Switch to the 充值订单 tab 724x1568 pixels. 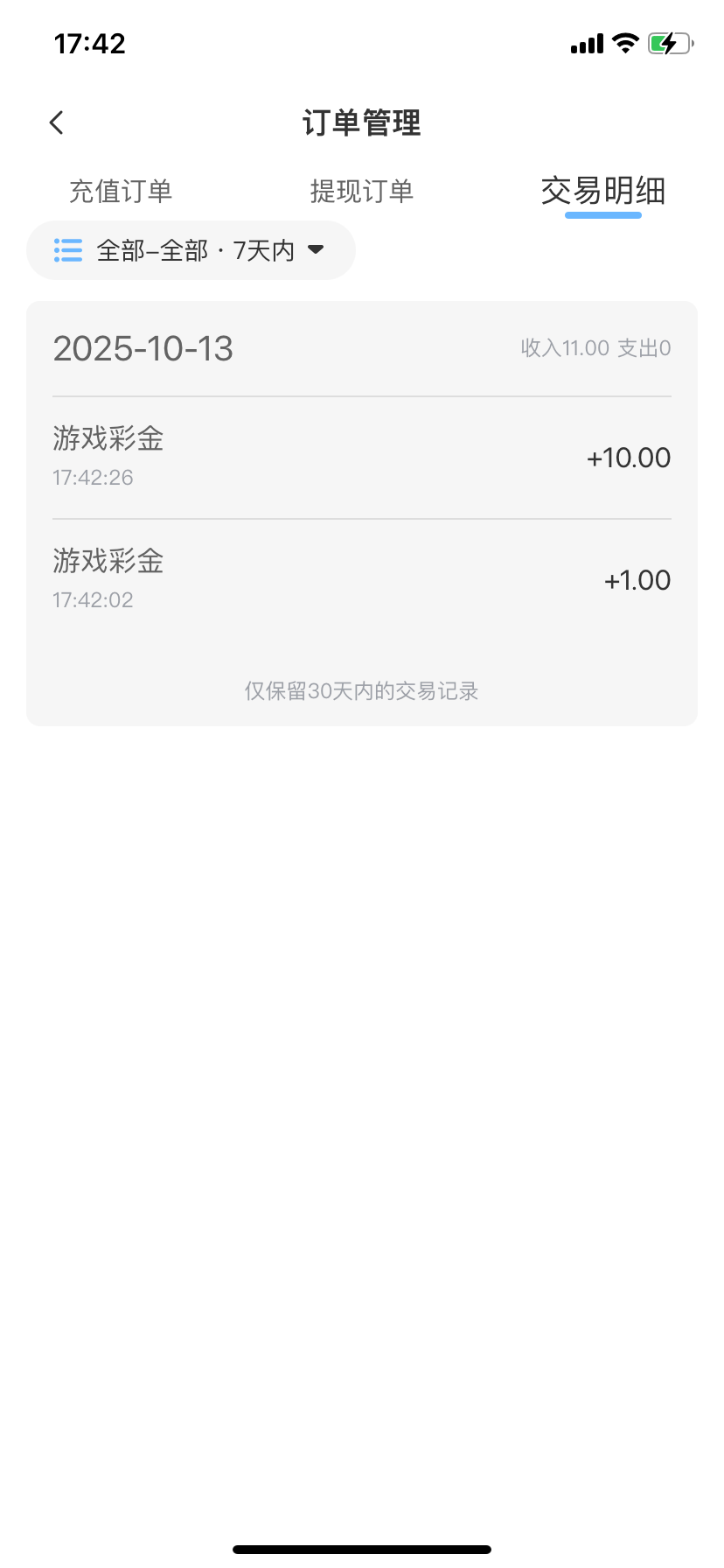(x=121, y=192)
